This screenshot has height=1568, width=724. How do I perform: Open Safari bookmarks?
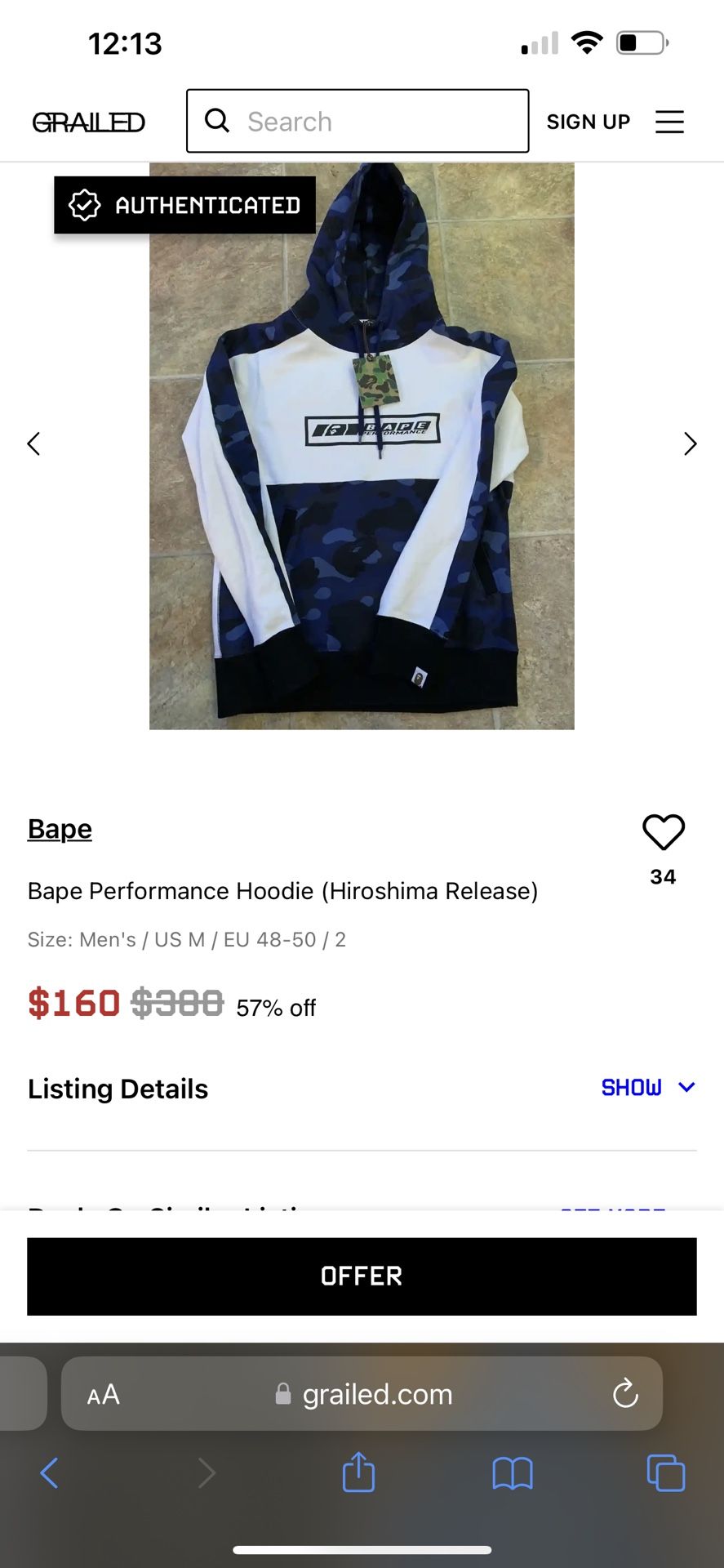pyautogui.click(x=513, y=1473)
